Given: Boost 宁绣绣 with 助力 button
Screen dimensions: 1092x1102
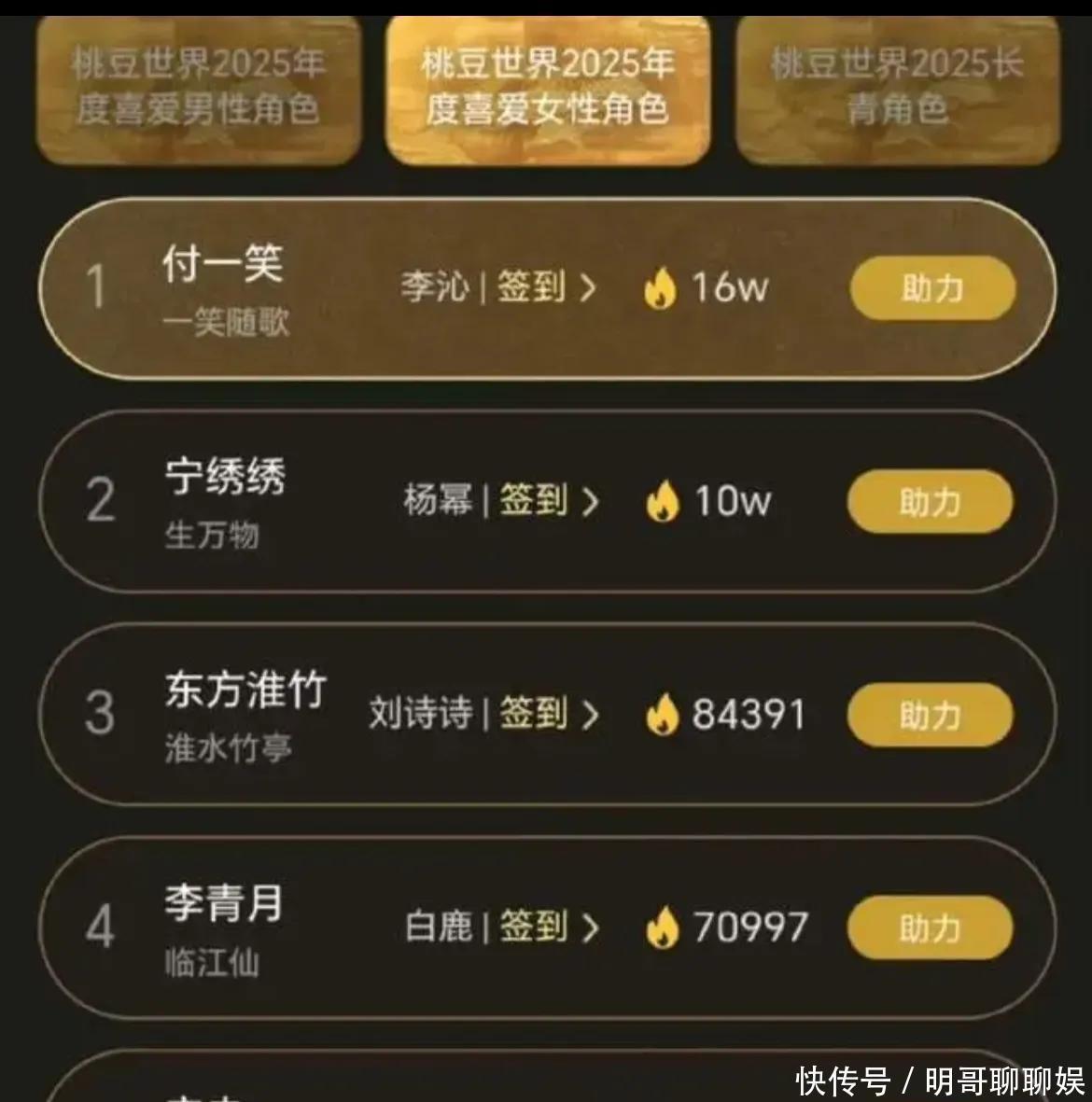Looking at the screenshot, I should pyautogui.click(x=930, y=503).
